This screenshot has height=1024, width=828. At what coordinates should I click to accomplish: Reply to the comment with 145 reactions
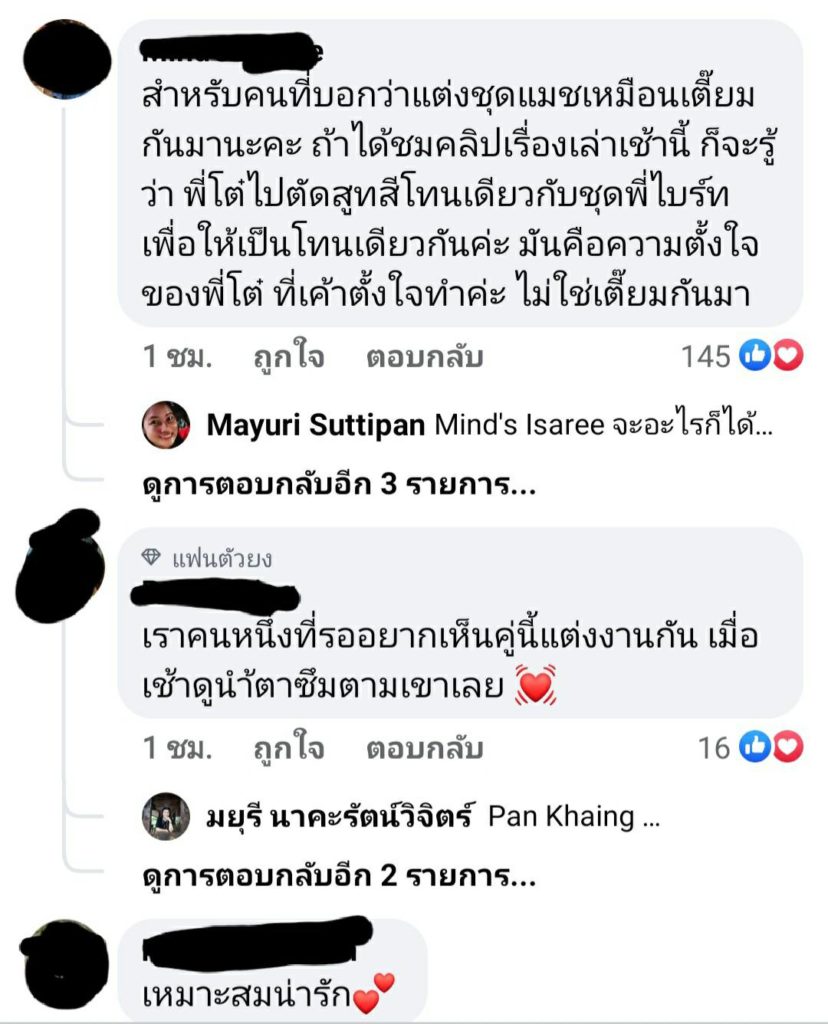[x=424, y=357]
